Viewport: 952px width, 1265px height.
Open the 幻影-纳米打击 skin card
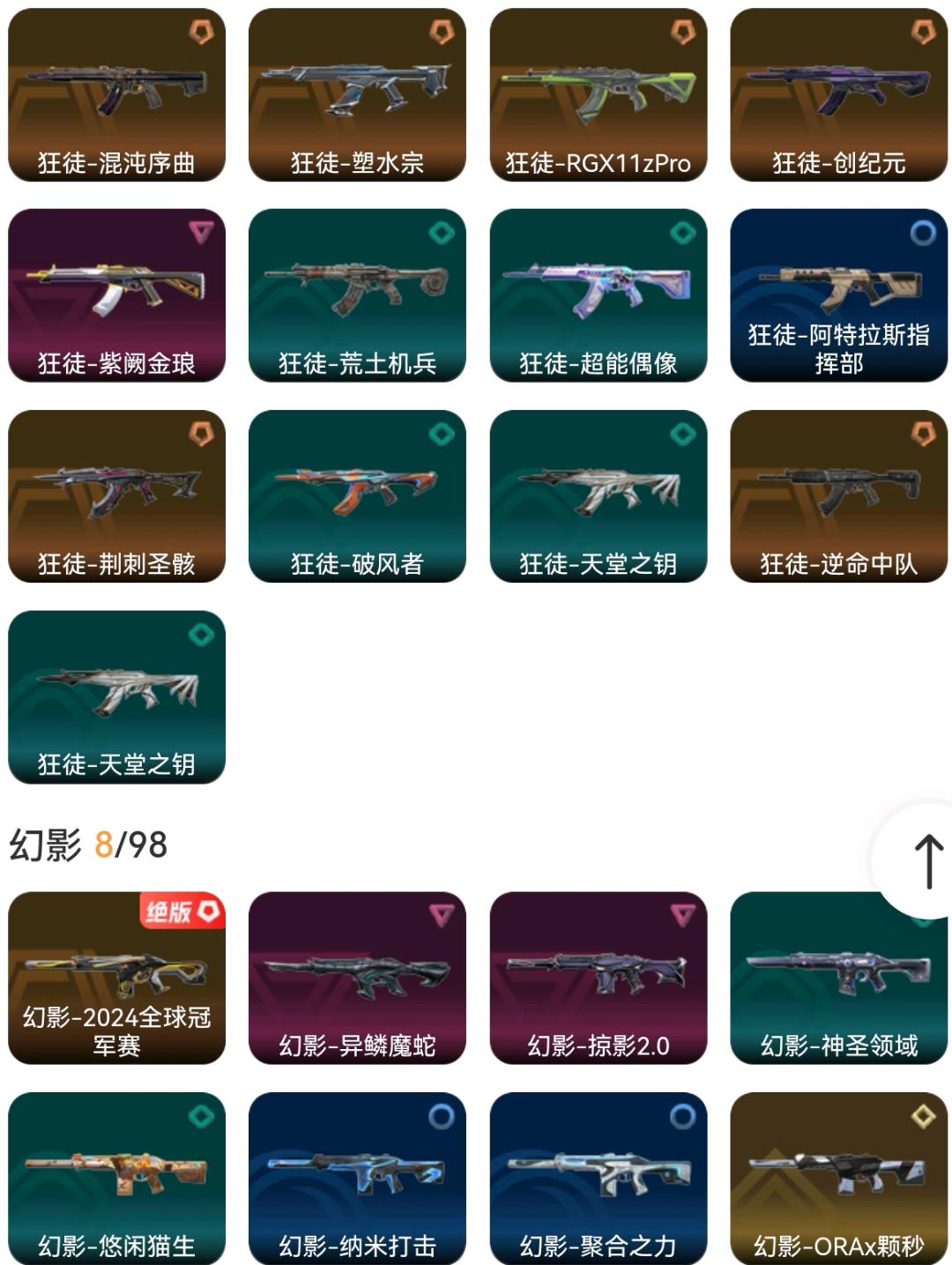(357, 1179)
